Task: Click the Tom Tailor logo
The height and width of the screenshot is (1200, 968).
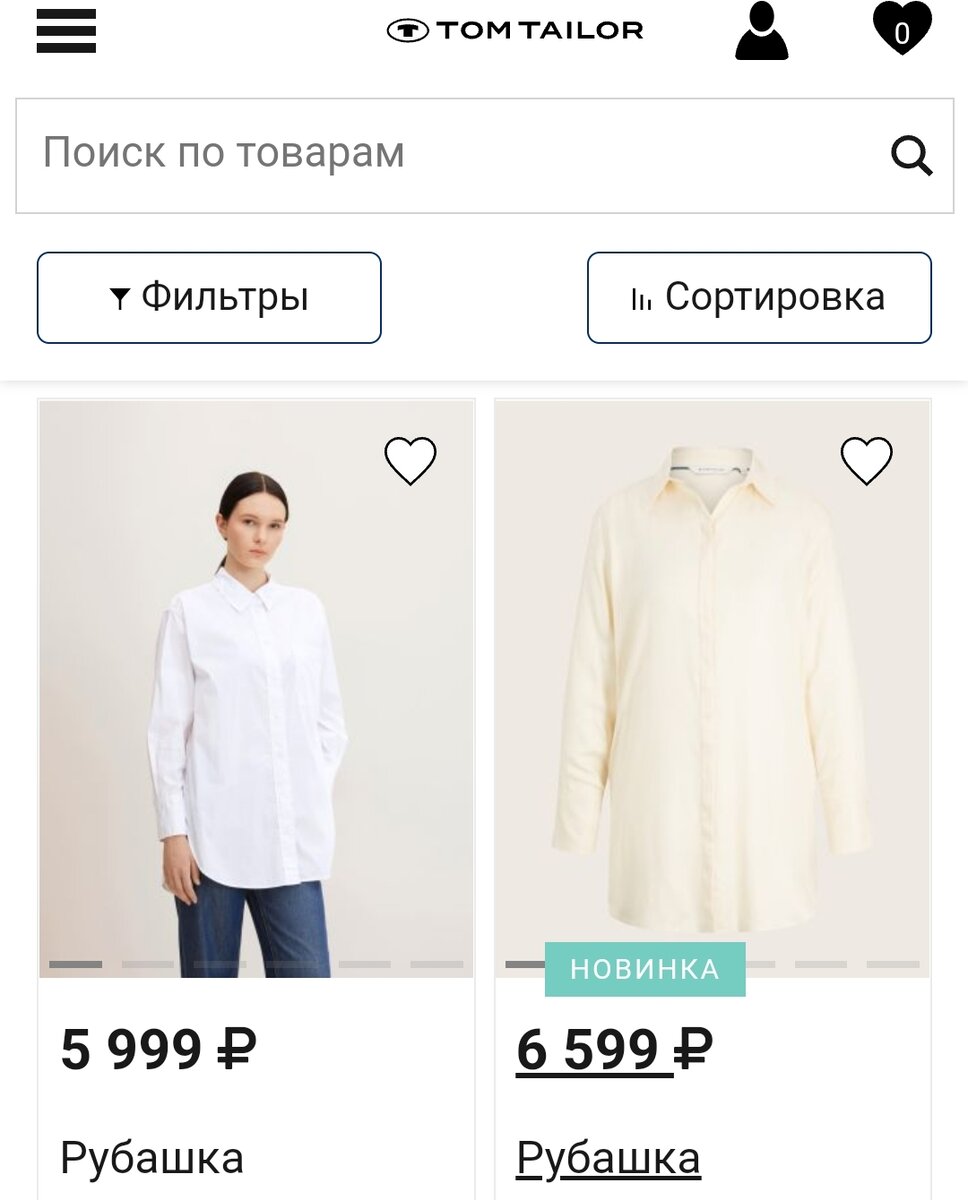Action: tap(516, 29)
